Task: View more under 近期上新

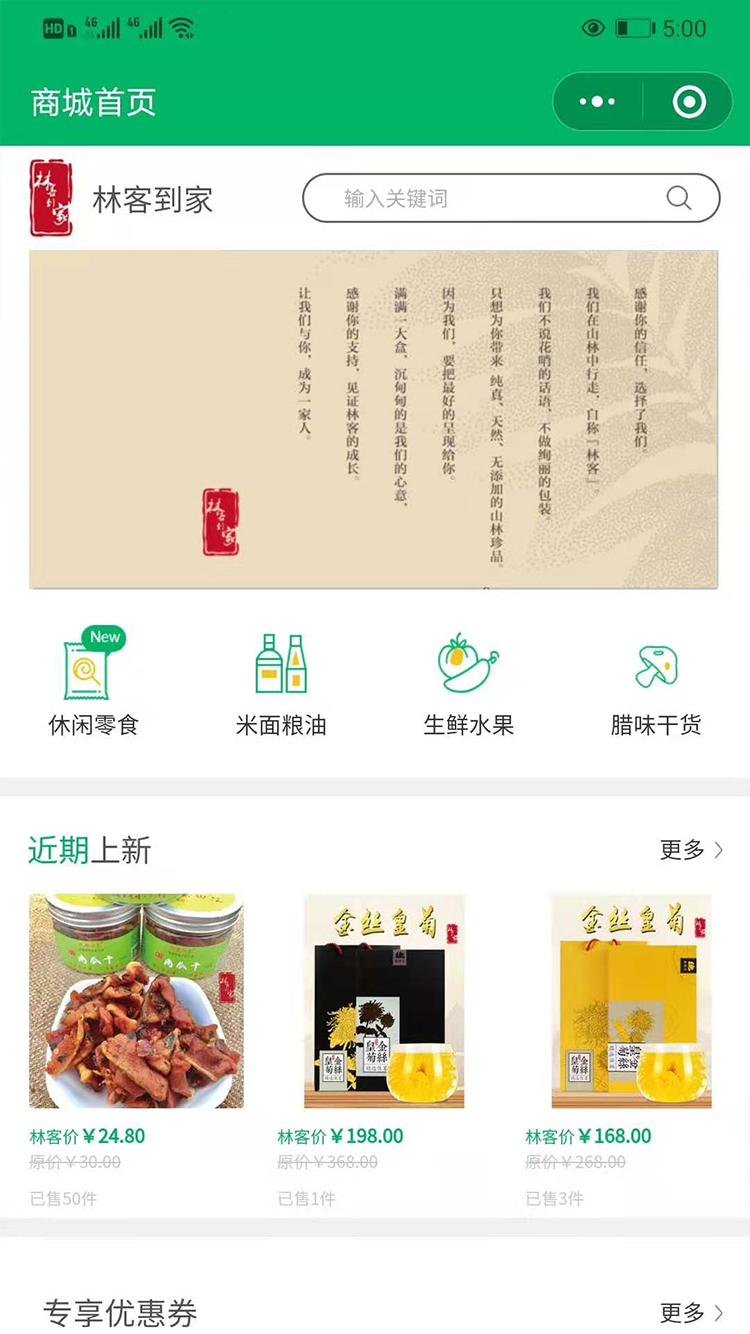Action: tap(691, 850)
